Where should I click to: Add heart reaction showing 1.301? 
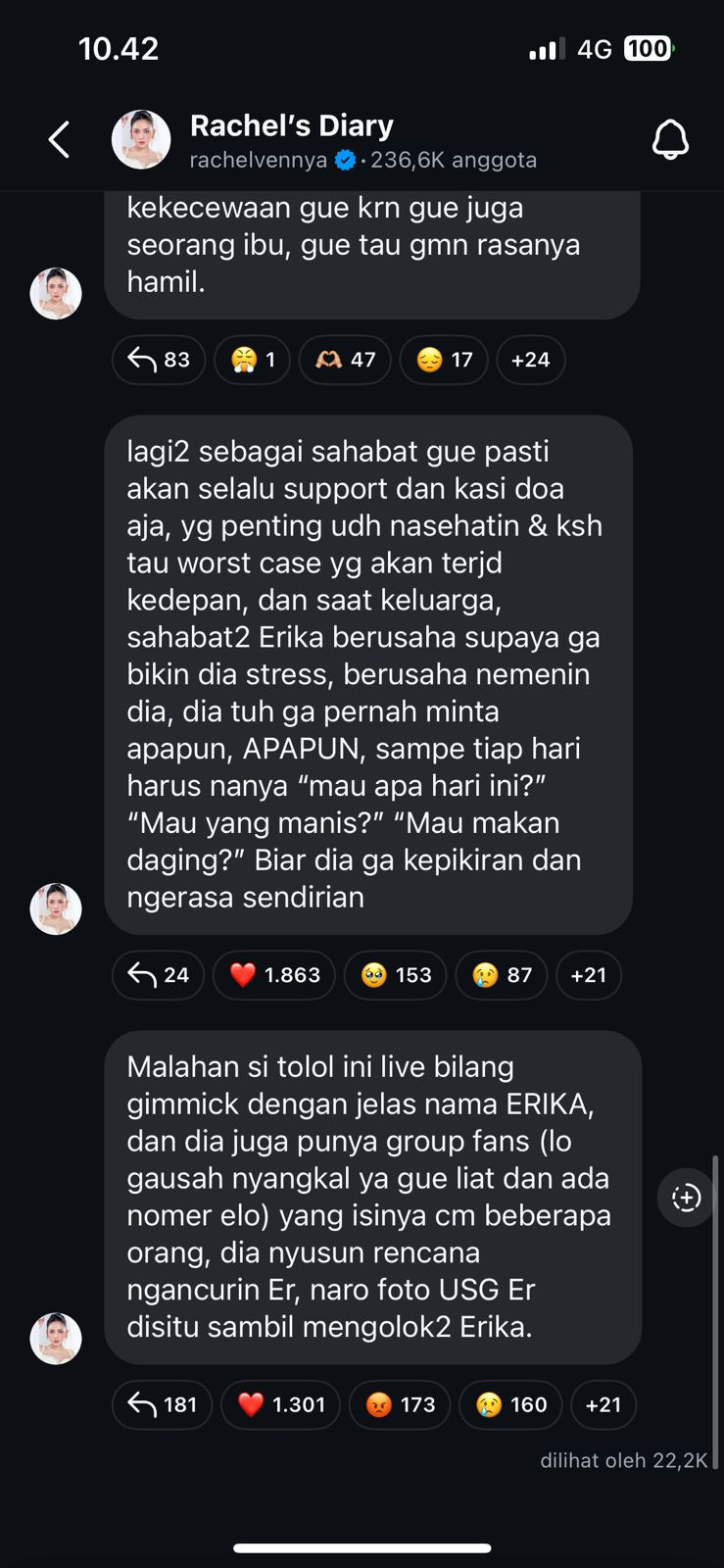280,1404
